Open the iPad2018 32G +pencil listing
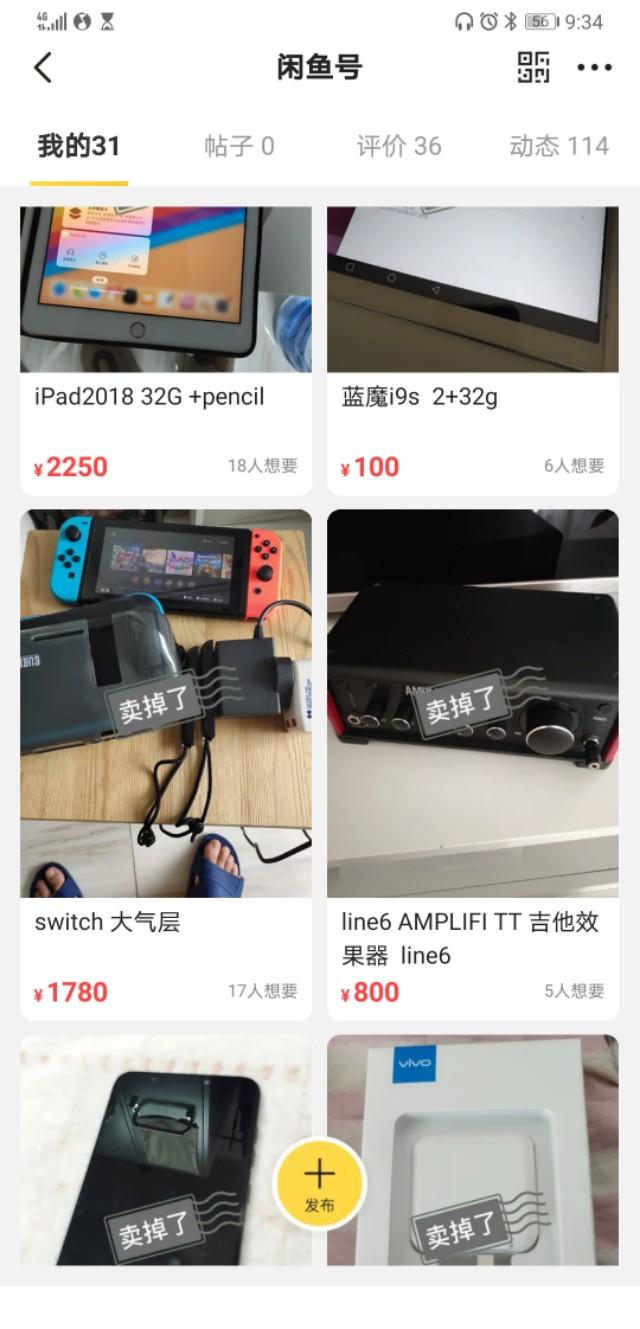 (x=166, y=350)
